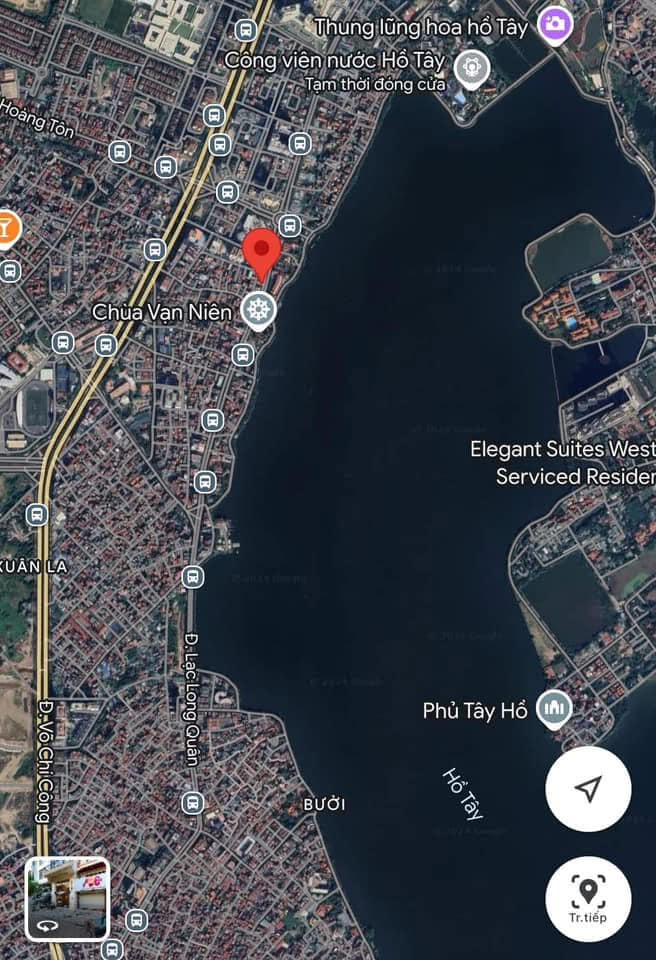Select the Phủ Tây Hồ temple marker
The width and height of the screenshot is (656, 960).
coord(553,710)
